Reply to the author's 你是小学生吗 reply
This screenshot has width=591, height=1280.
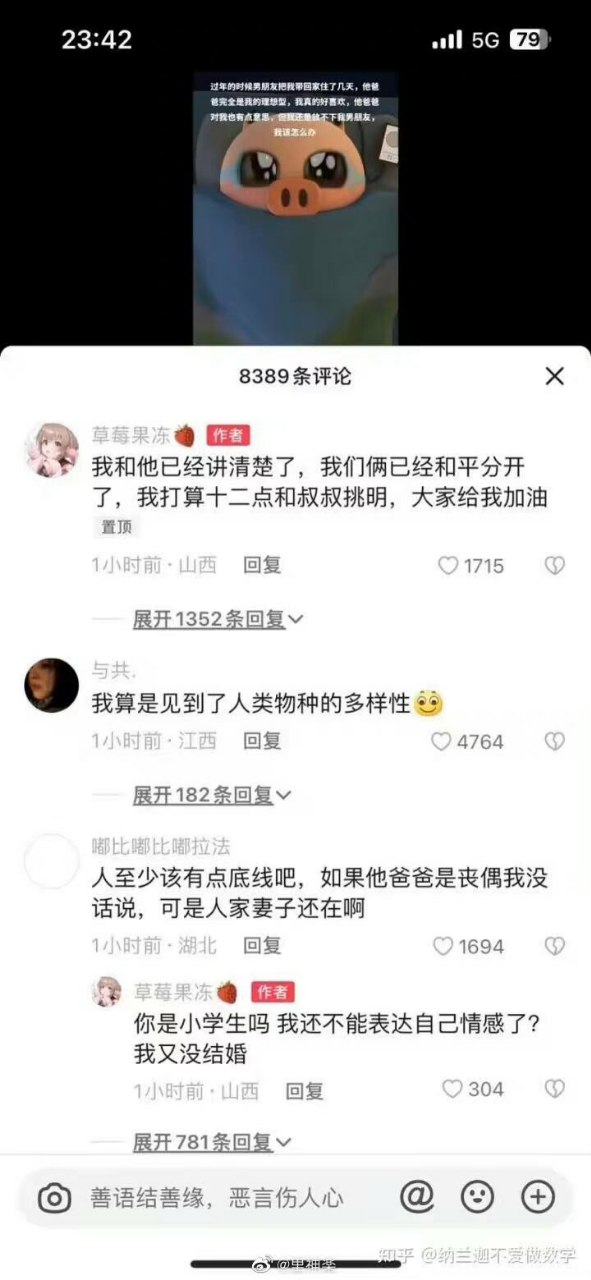click(305, 1089)
